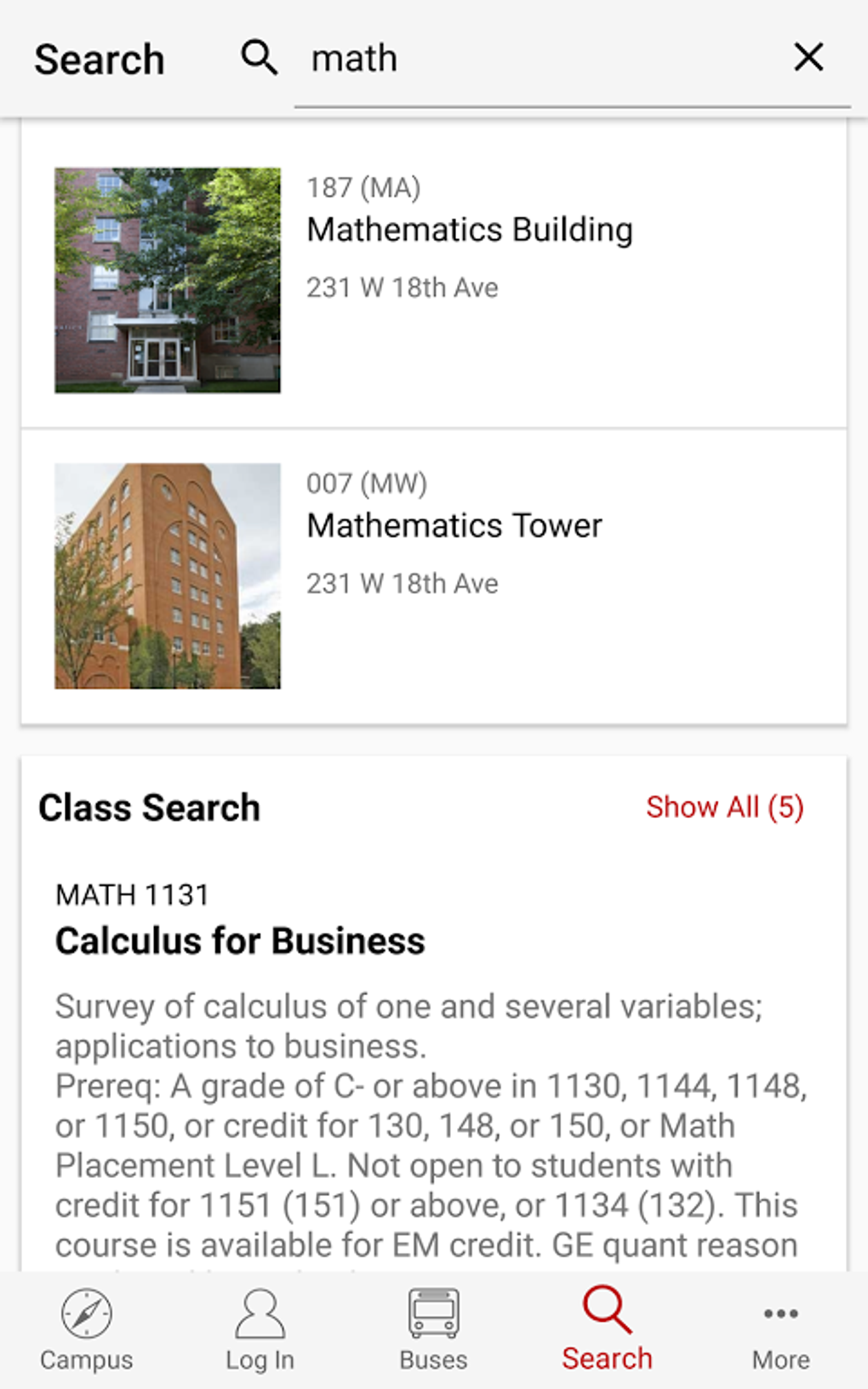
Task: Open the Buses tab
Action: 433,1329
